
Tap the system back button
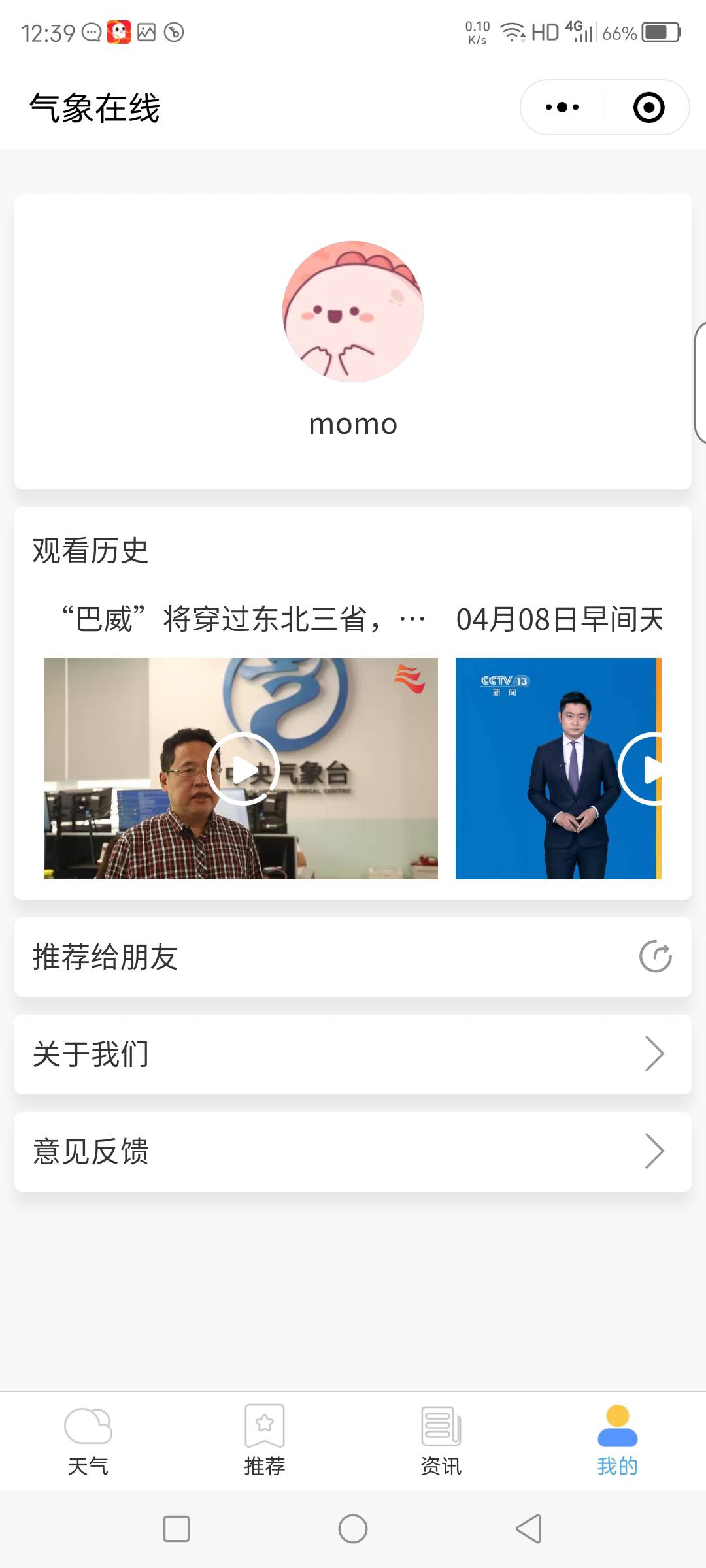pos(529,1529)
